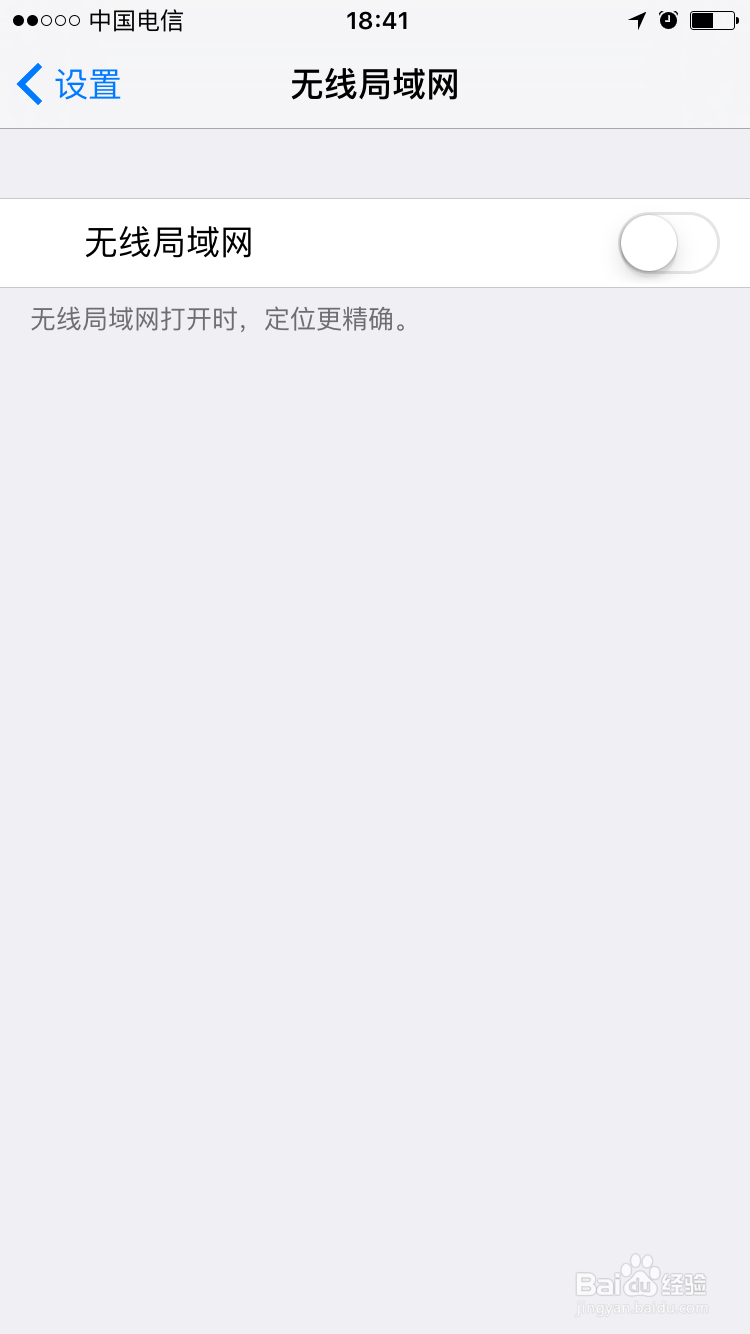750x1334 pixels.
Task: Tap the location services arrow icon
Action: coord(638,19)
